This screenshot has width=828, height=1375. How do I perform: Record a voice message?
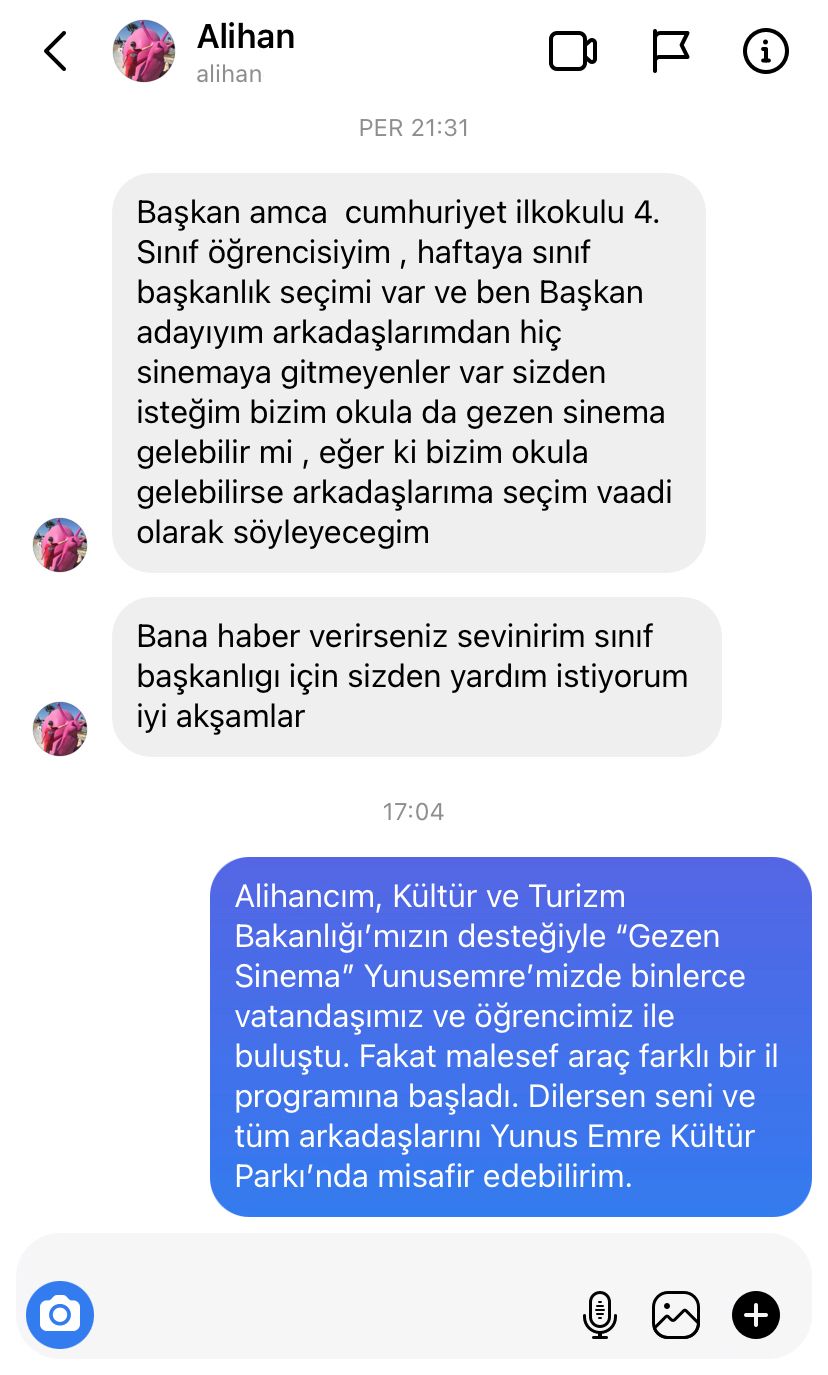(x=600, y=1314)
